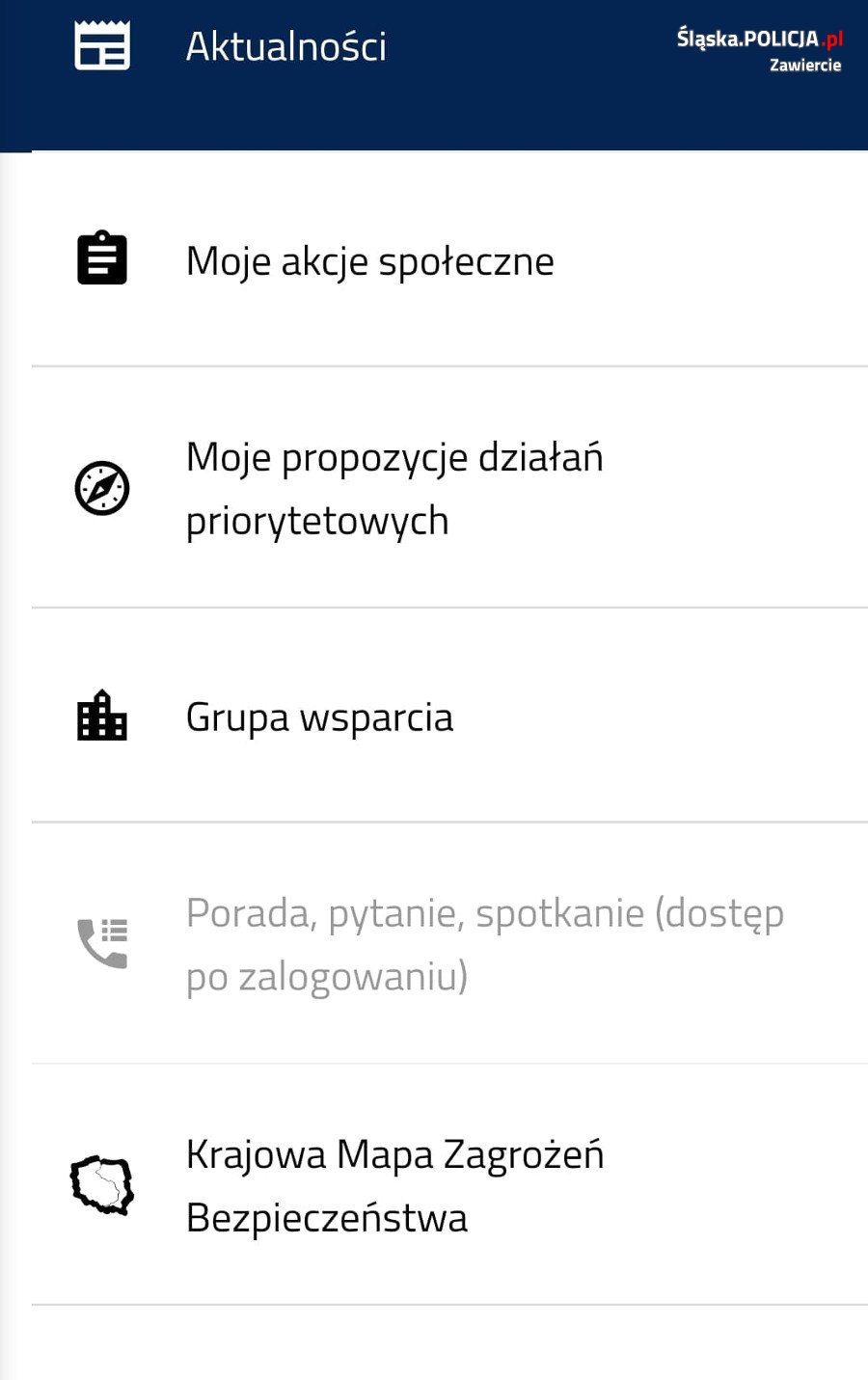Open the Aktualności news section

pyautogui.click(x=286, y=47)
